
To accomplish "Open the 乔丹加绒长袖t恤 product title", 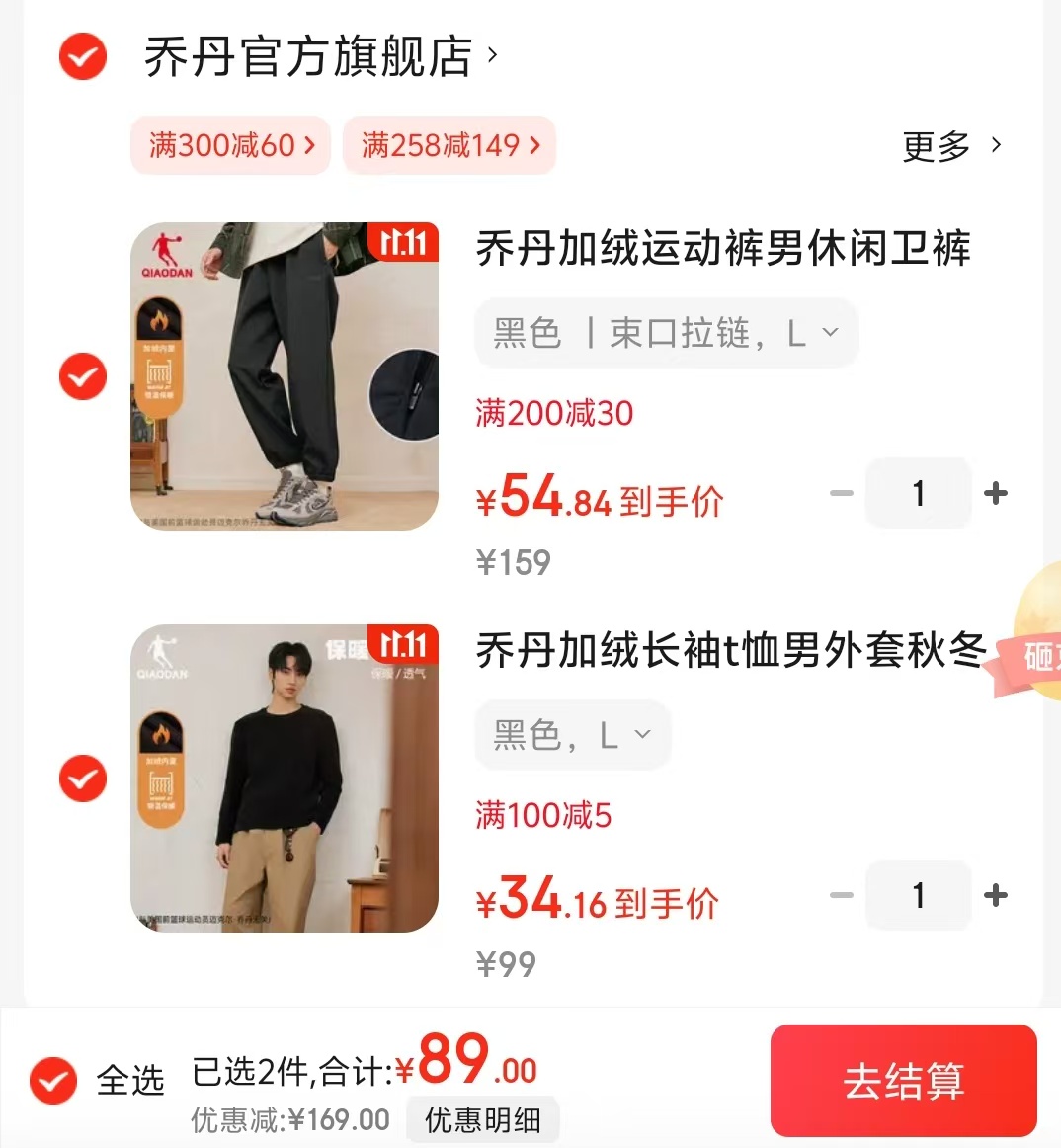I will (731, 651).
